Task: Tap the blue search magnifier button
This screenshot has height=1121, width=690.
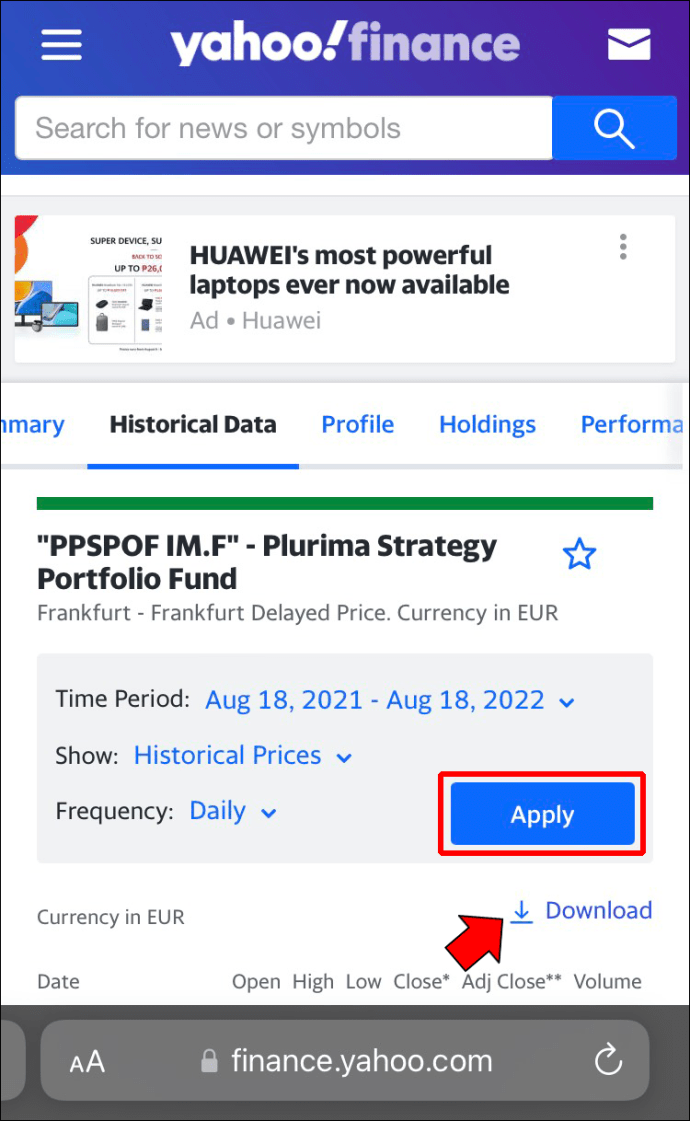Action: click(x=614, y=128)
